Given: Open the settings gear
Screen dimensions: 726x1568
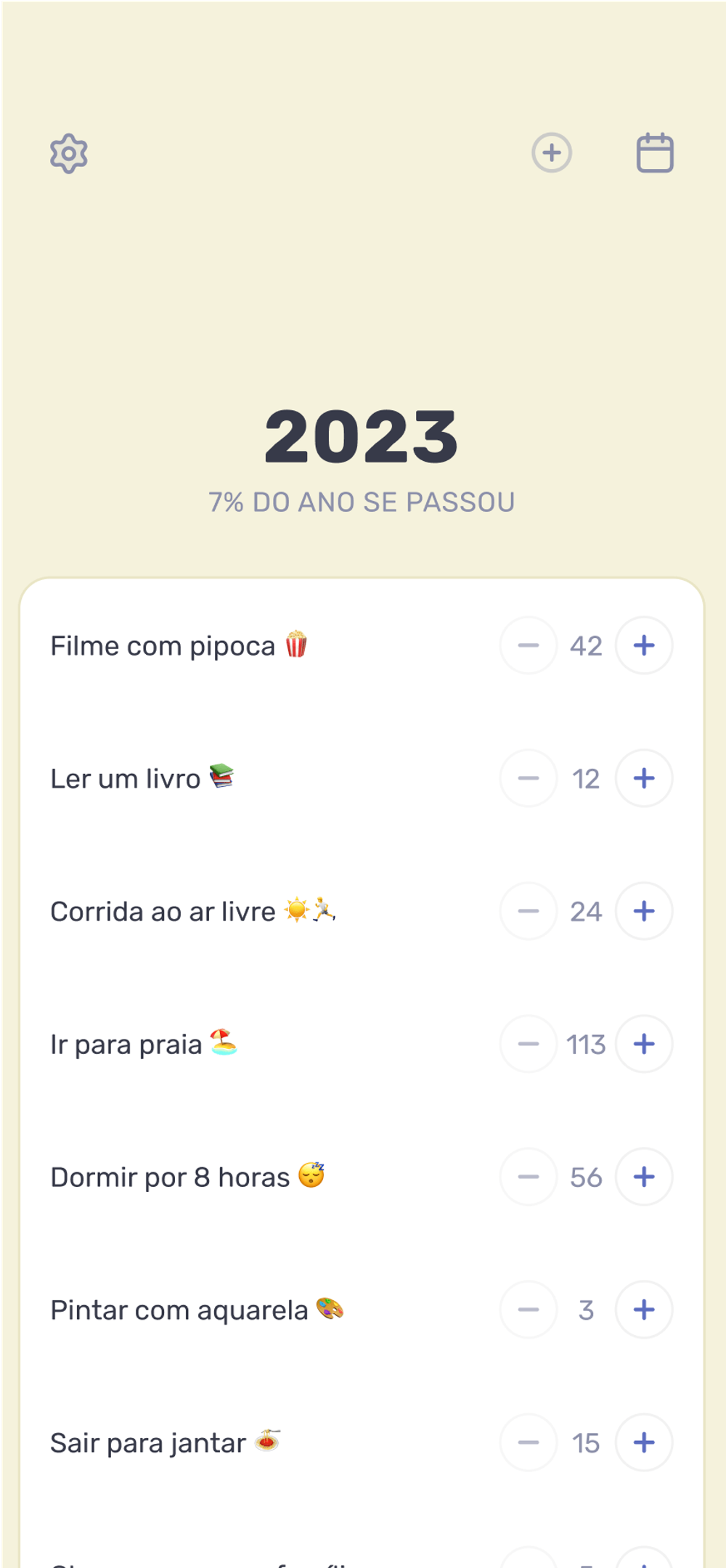Looking at the screenshot, I should (69, 153).
